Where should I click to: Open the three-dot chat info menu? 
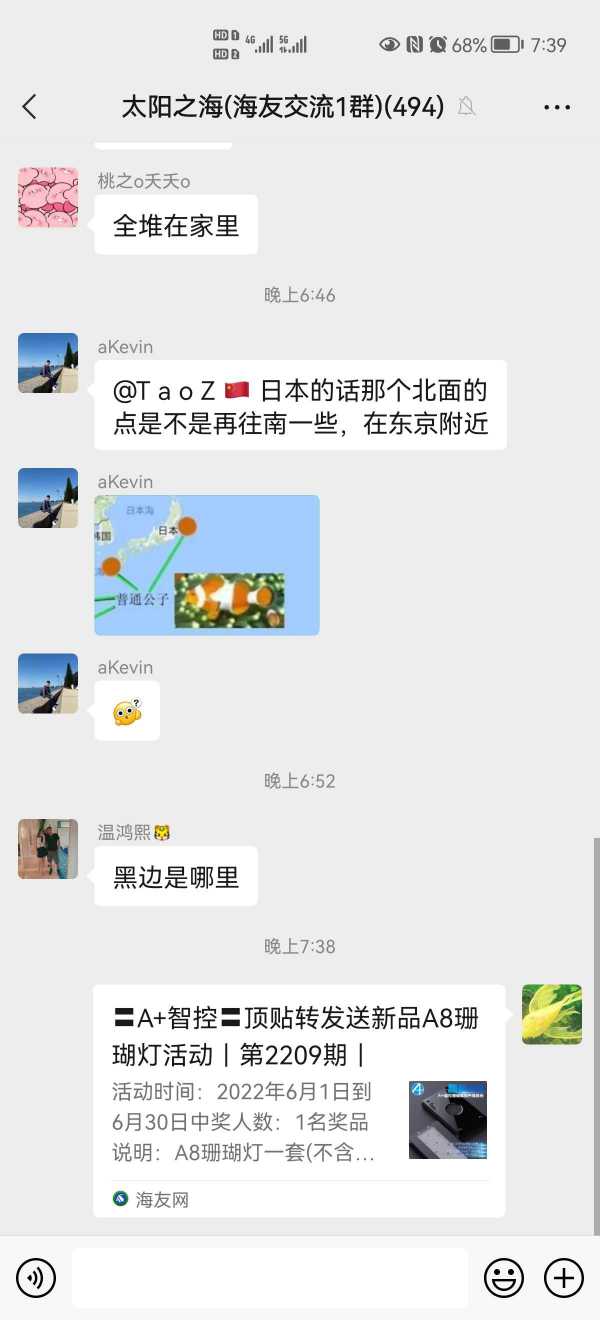[x=557, y=107]
